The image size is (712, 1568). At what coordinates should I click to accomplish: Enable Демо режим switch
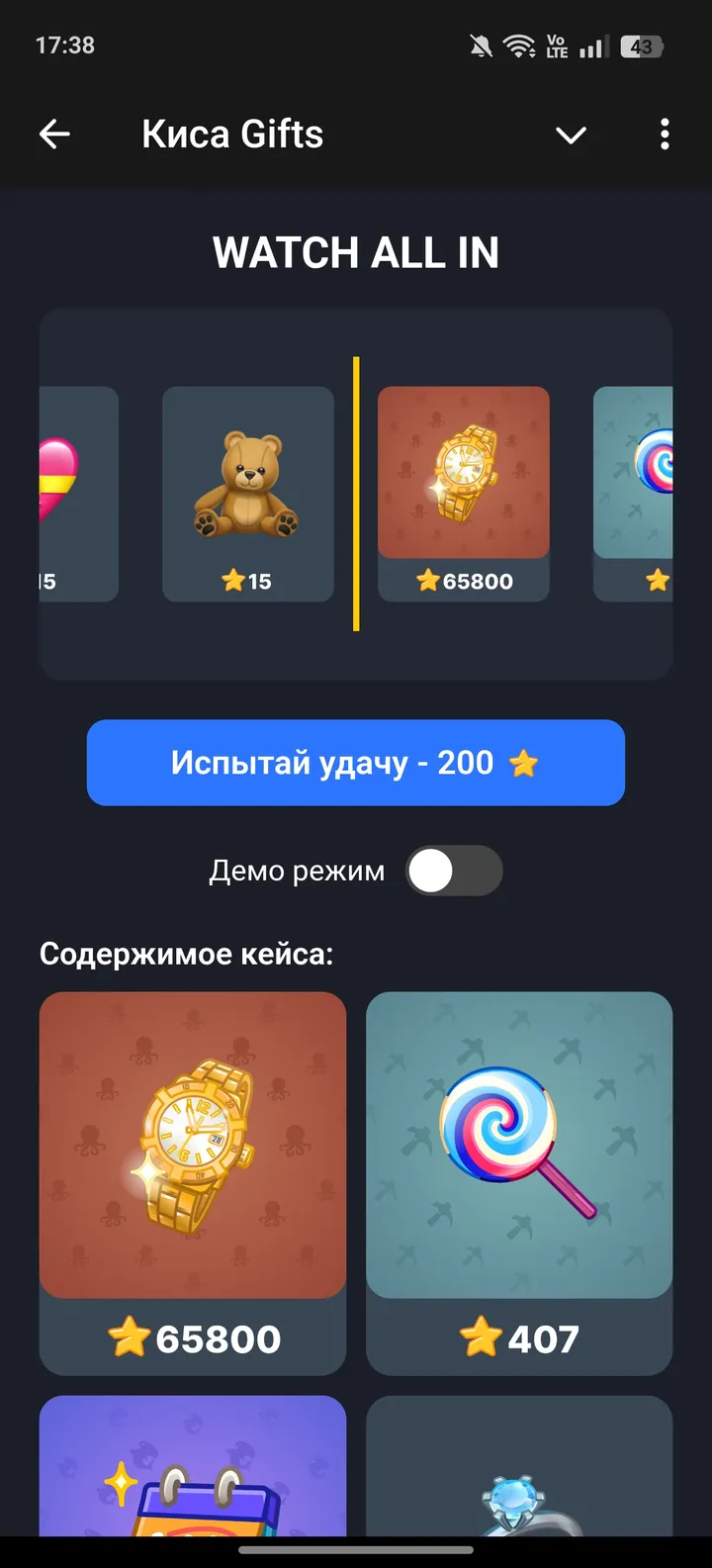point(454,871)
